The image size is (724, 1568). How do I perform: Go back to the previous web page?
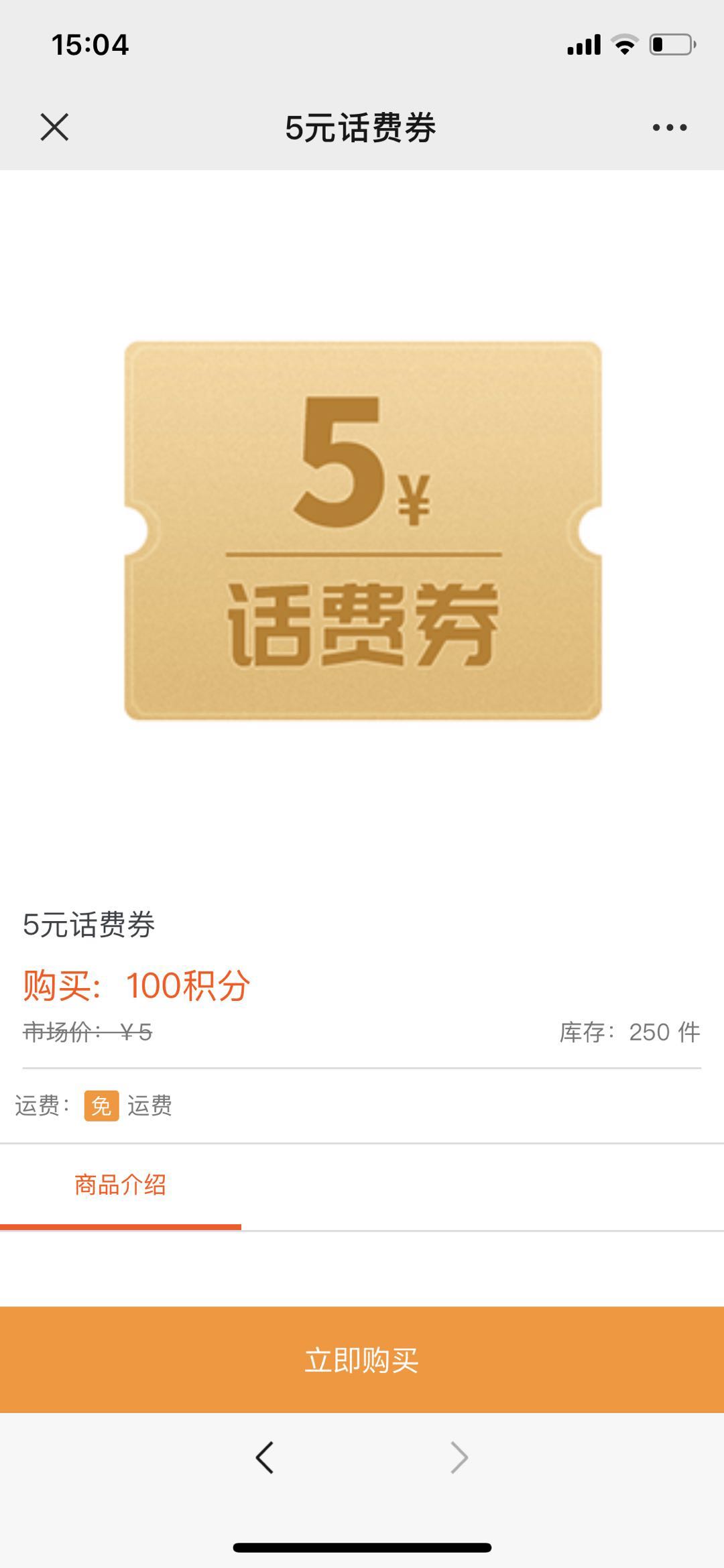coord(265,1457)
